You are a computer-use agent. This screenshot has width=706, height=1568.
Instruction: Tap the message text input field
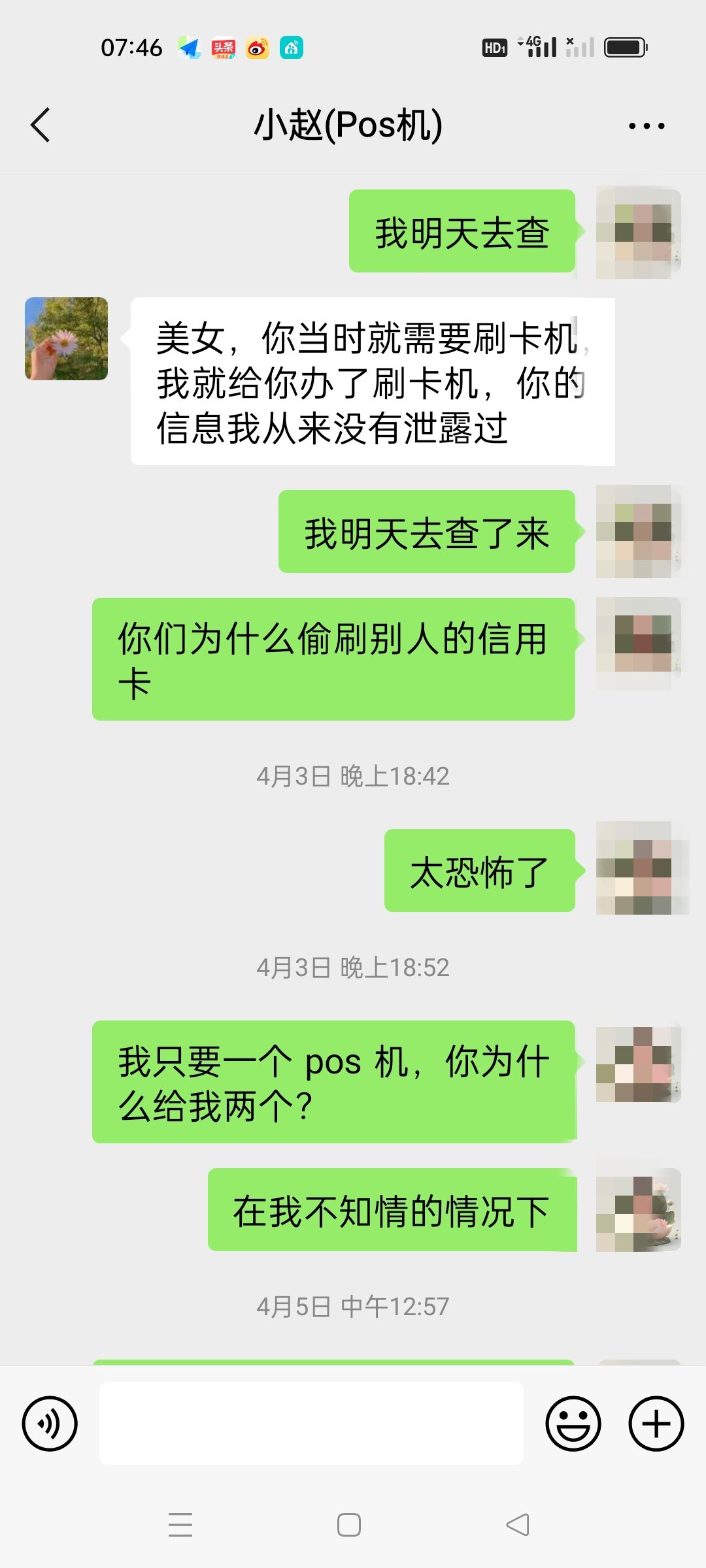311,1424
